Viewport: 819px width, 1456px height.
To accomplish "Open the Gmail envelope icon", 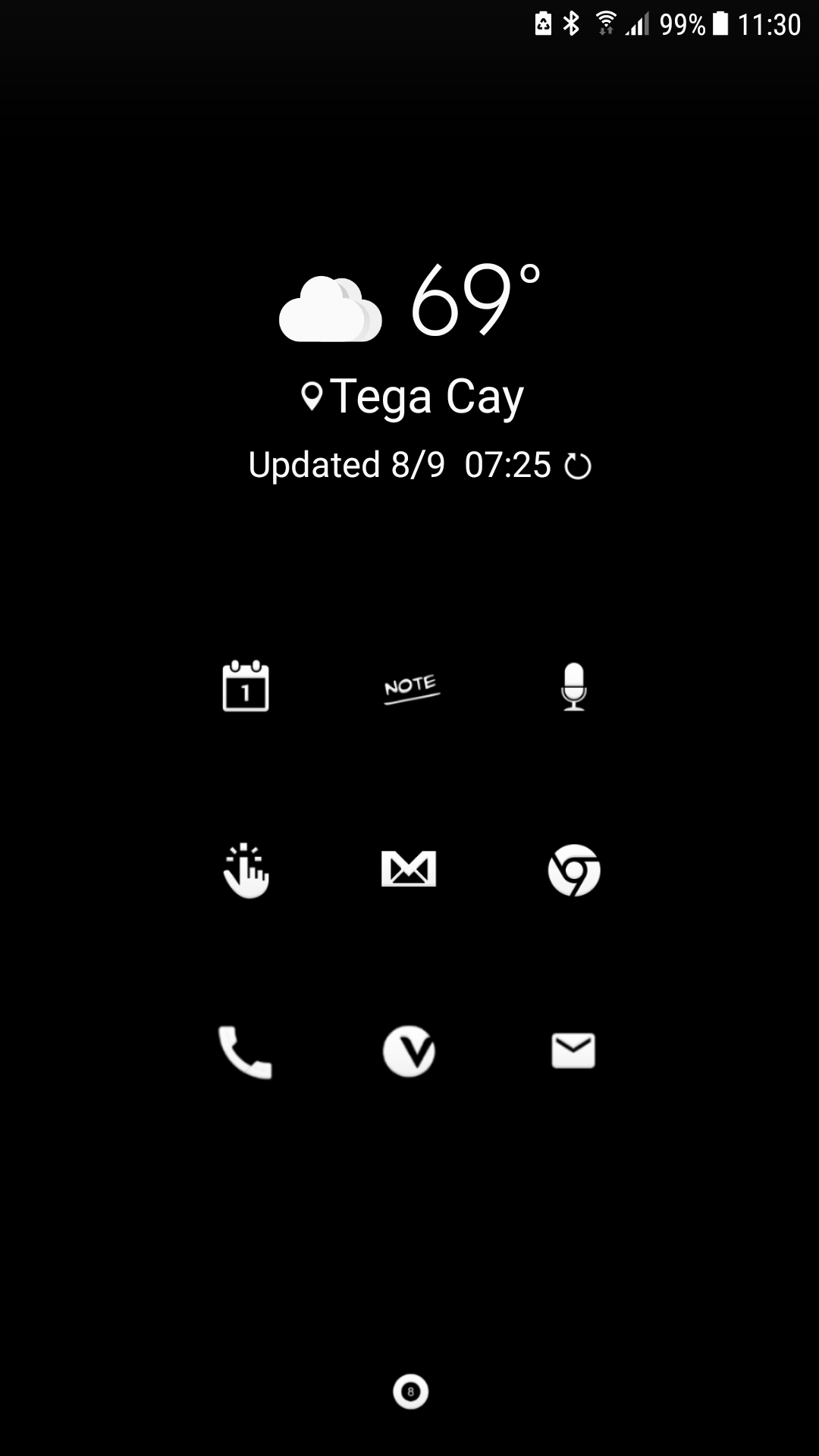I will 409,868.
